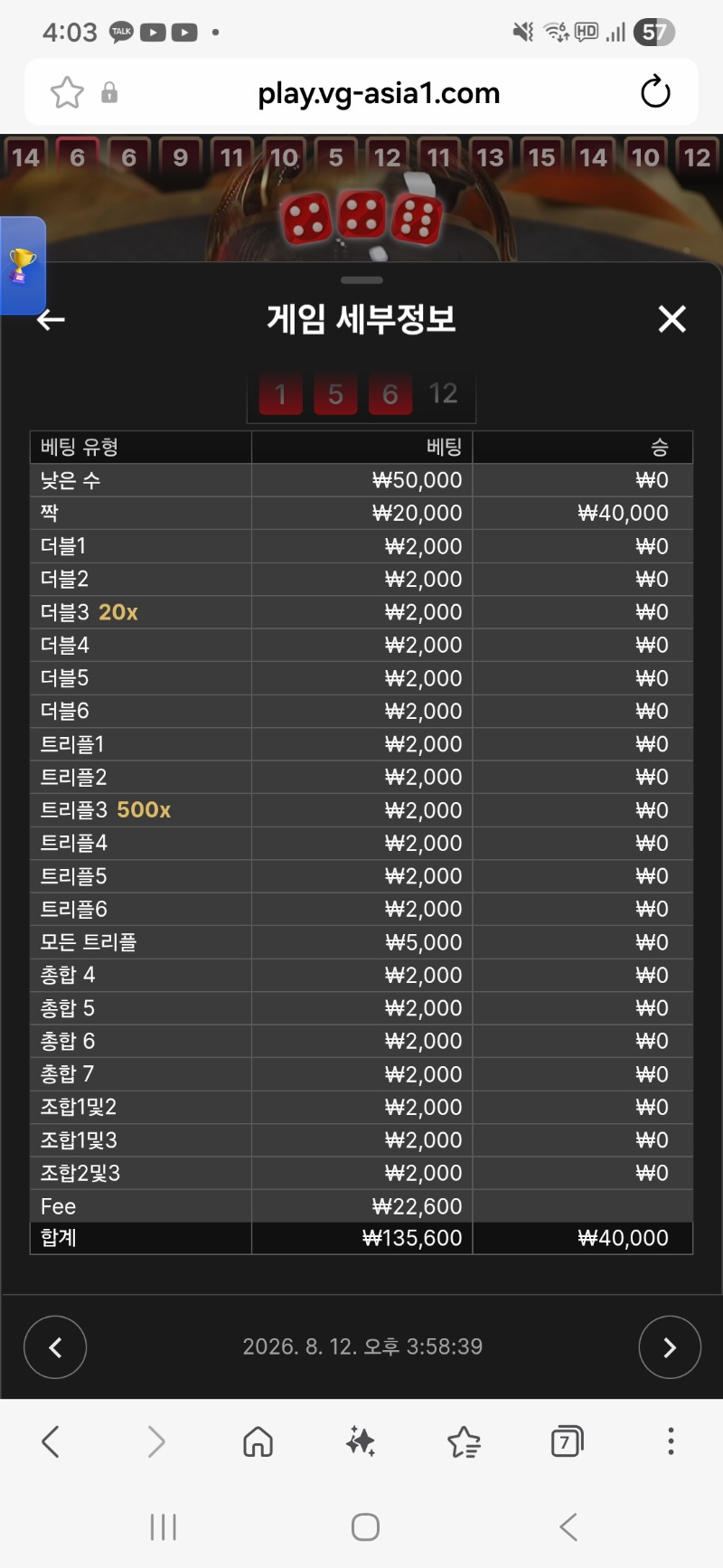Open the browser bookmarks list
Screen dimensions: 723x1568
point(464,1441)
